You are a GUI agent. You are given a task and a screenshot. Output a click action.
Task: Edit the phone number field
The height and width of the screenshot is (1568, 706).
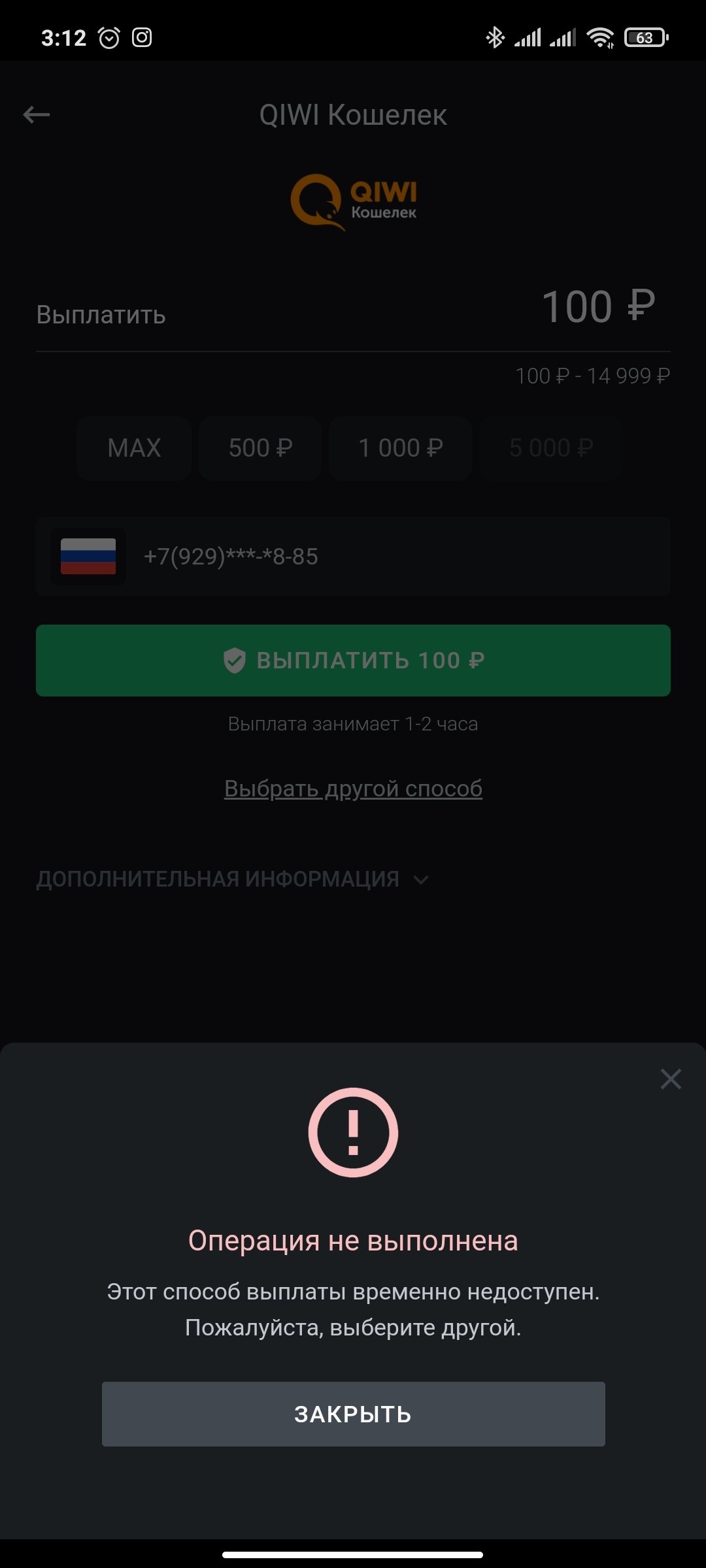click(392, 557)
